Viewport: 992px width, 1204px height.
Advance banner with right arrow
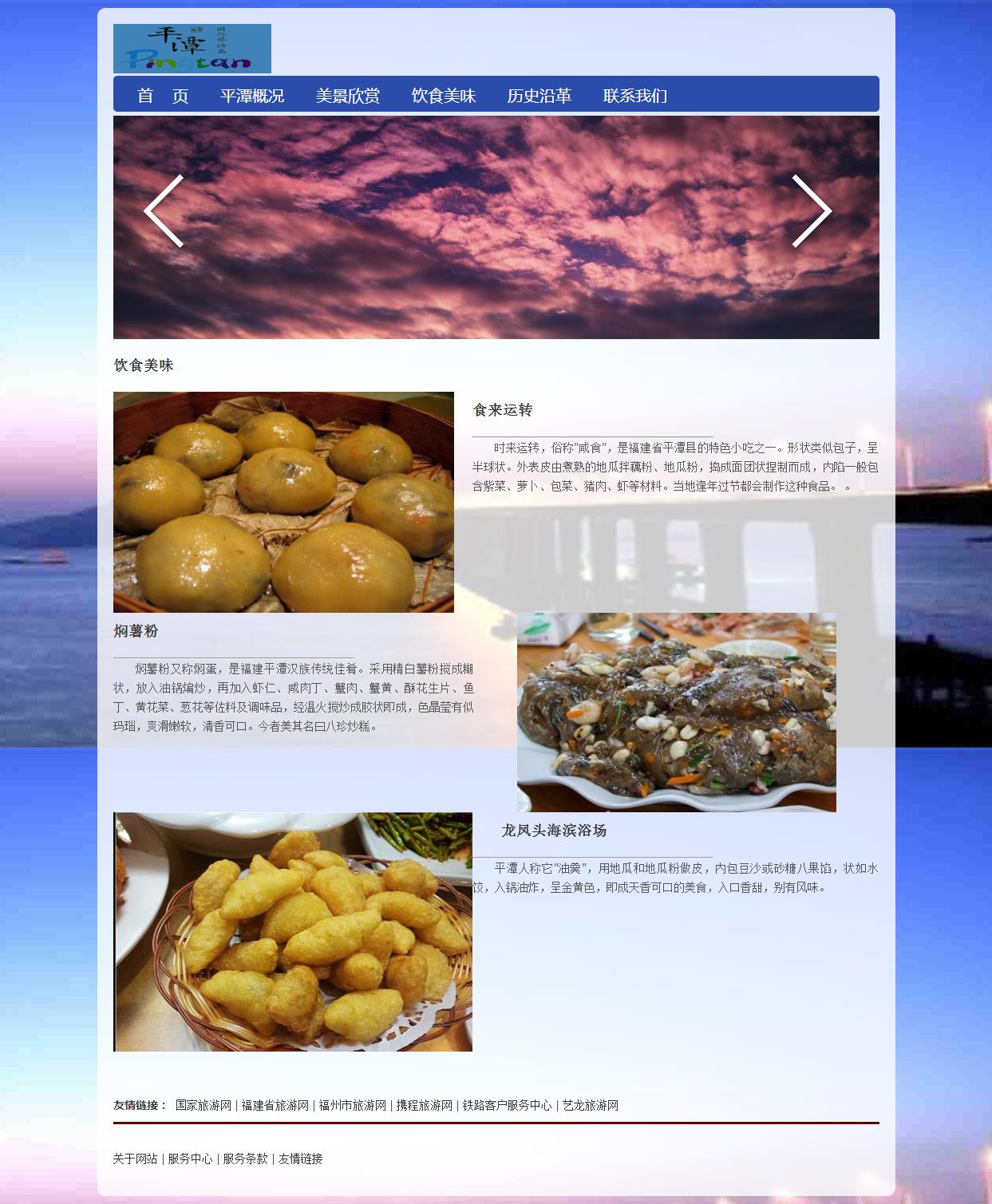click(x=812, y=211)
